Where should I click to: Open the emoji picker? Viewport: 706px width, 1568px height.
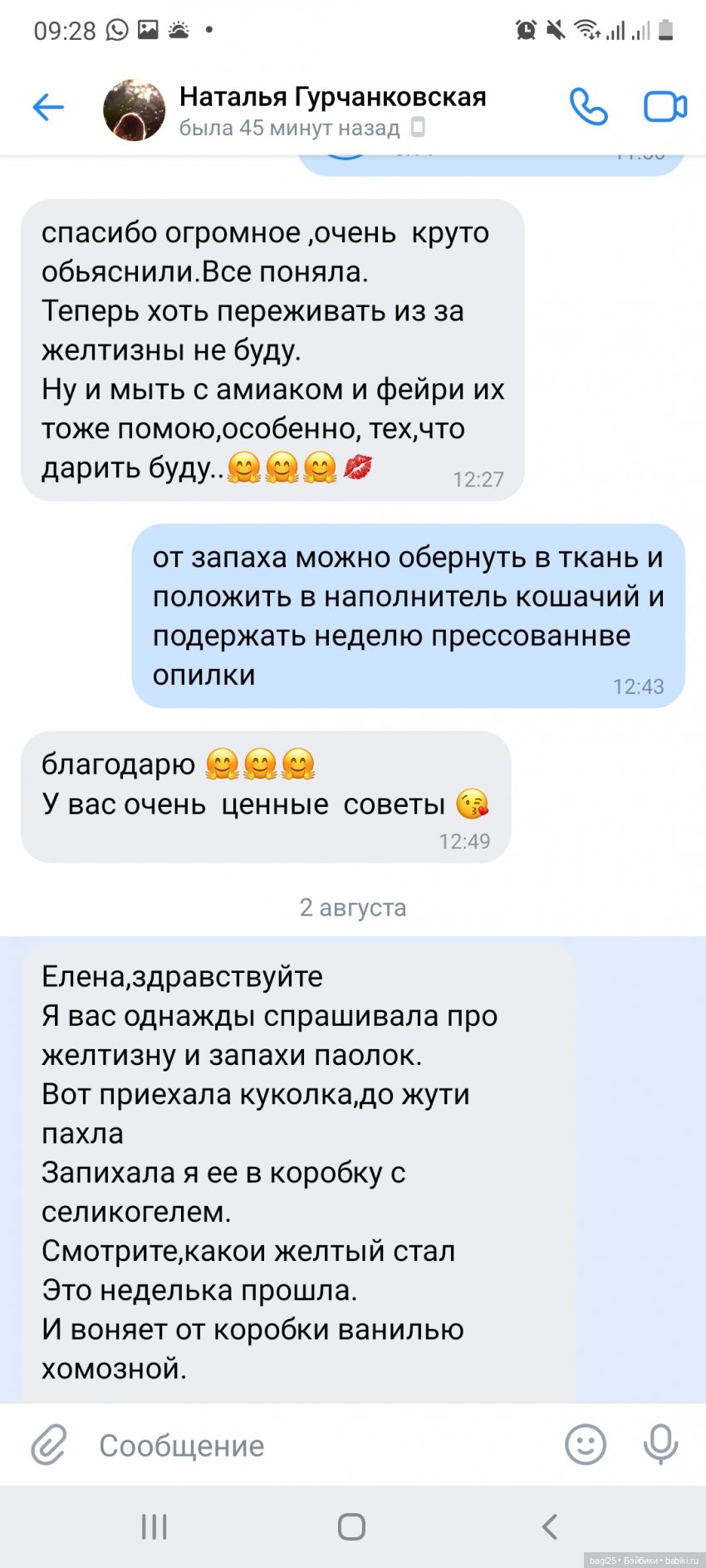586,1445
